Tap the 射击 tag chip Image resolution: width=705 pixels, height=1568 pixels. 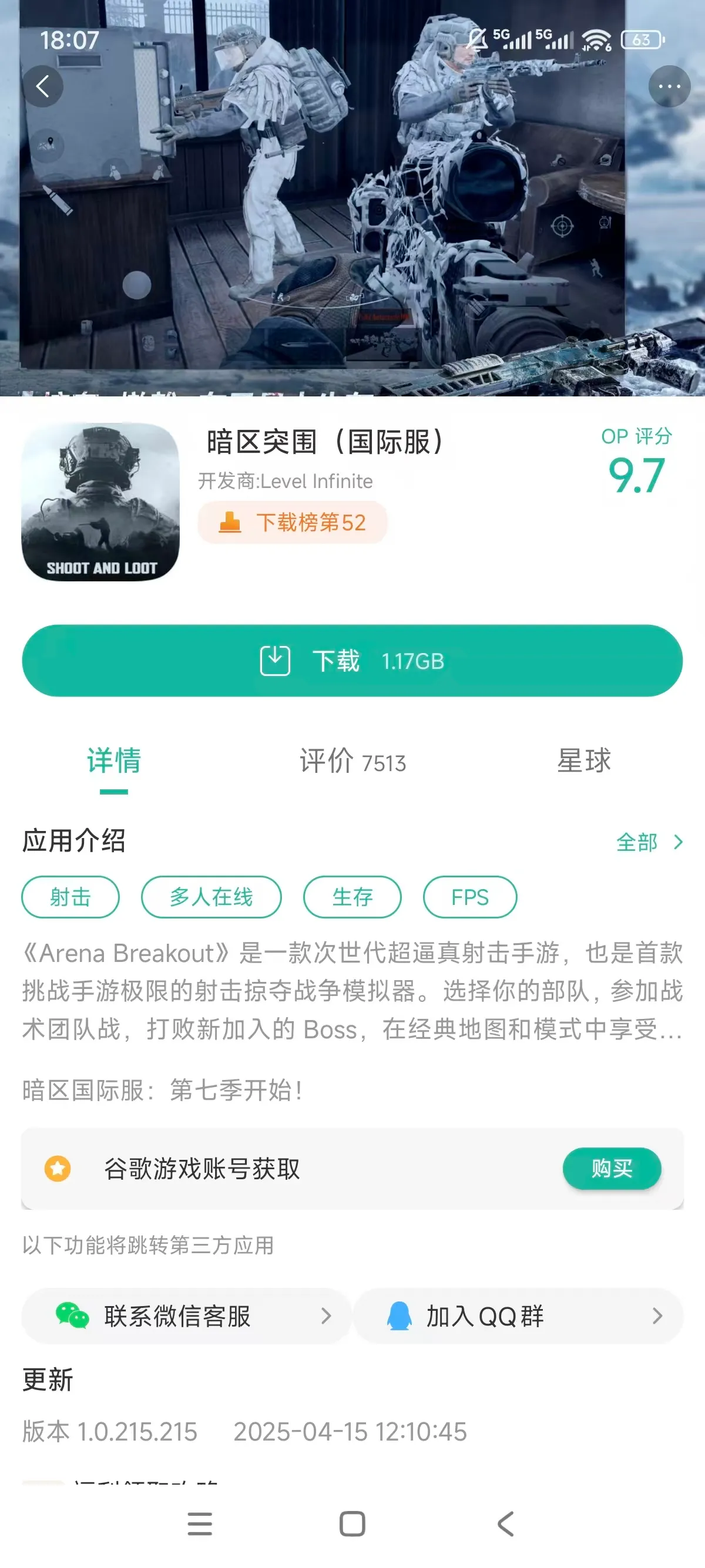(x=70, y=897)
